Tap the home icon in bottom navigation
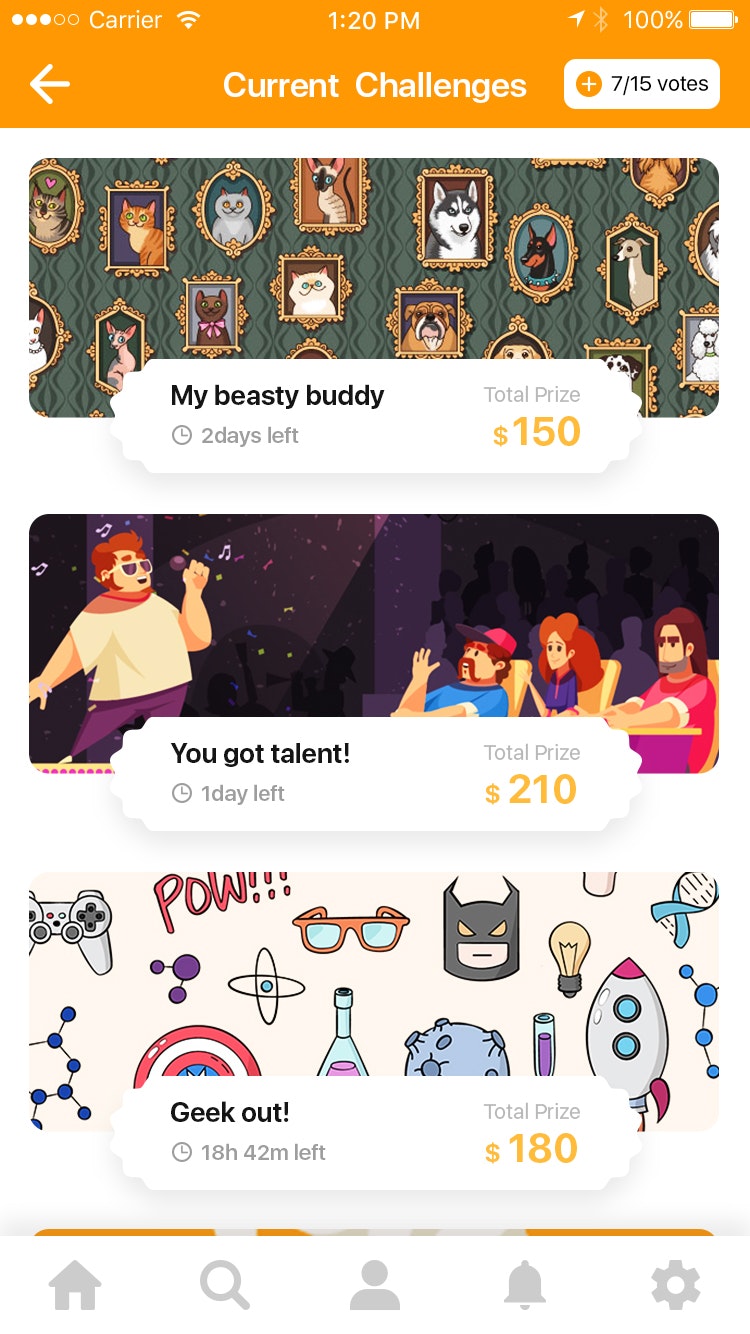This screenshot has width=750, height=1334. click(76, 1284)
